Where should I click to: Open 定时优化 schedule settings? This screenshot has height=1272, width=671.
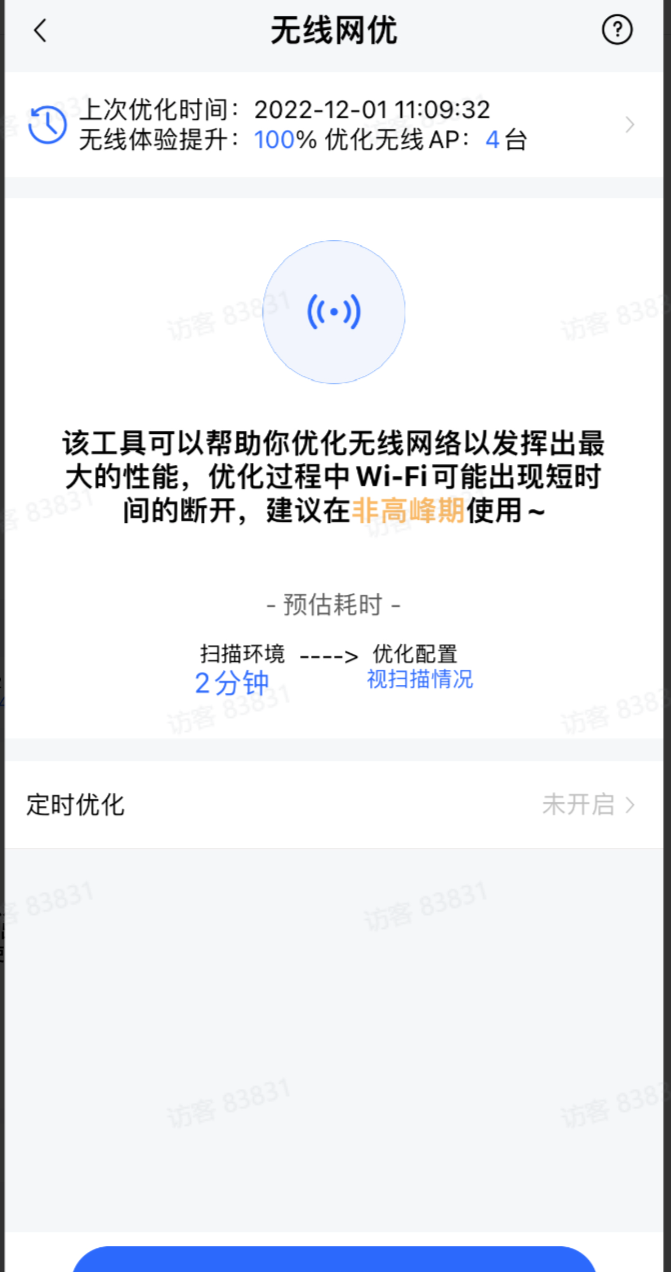pos(334,805)
